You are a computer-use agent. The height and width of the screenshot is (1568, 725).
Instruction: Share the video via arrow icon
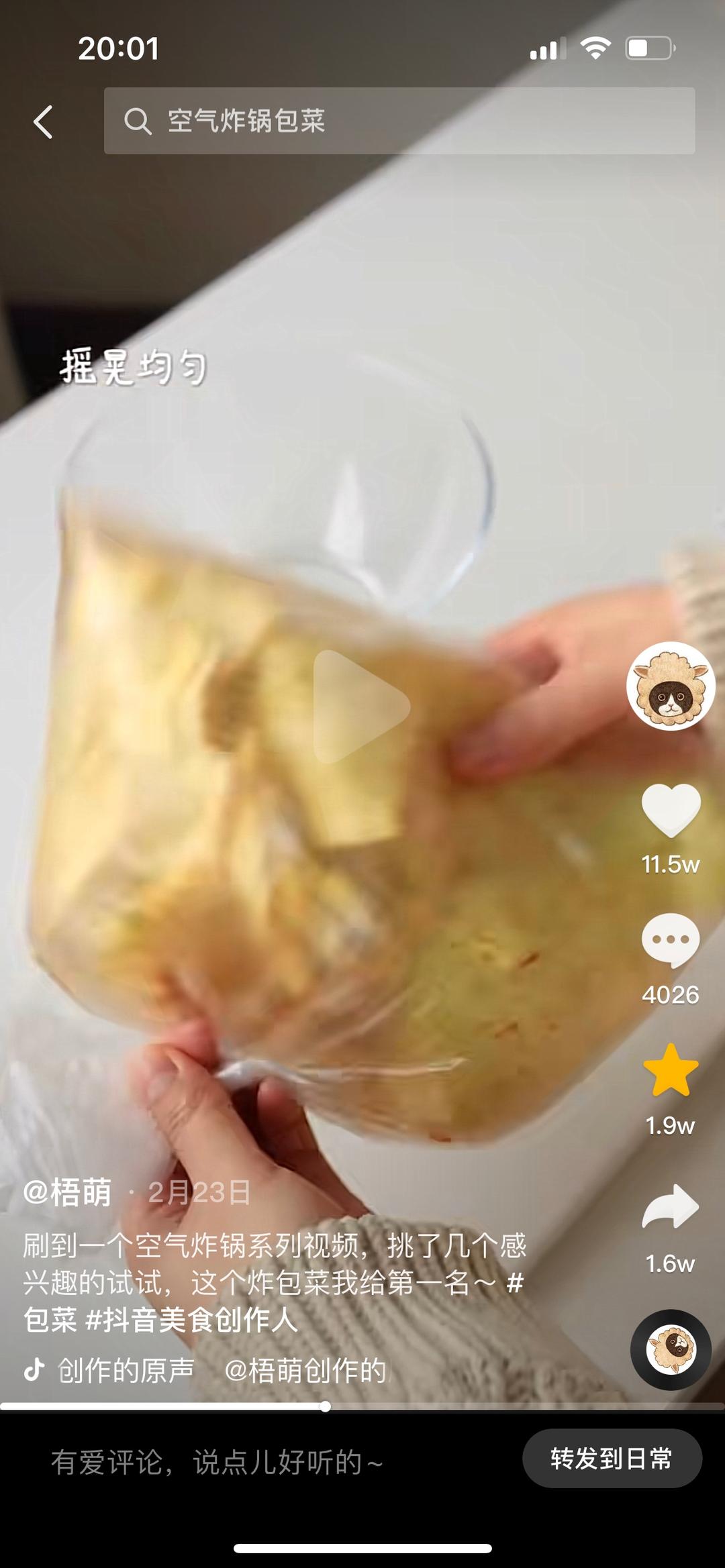click(x=671, y=1207)
